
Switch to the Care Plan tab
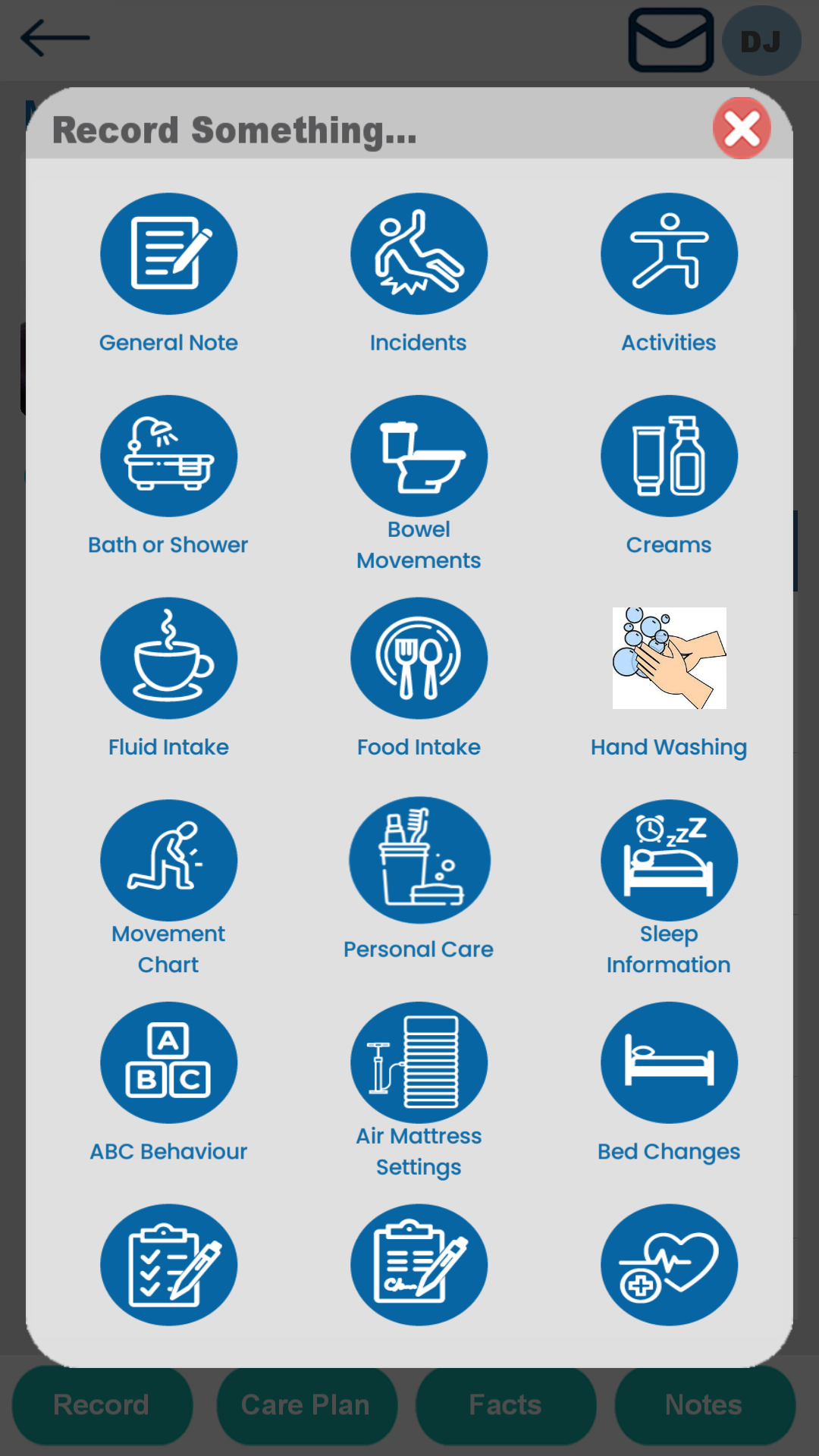pos(306,1405)
